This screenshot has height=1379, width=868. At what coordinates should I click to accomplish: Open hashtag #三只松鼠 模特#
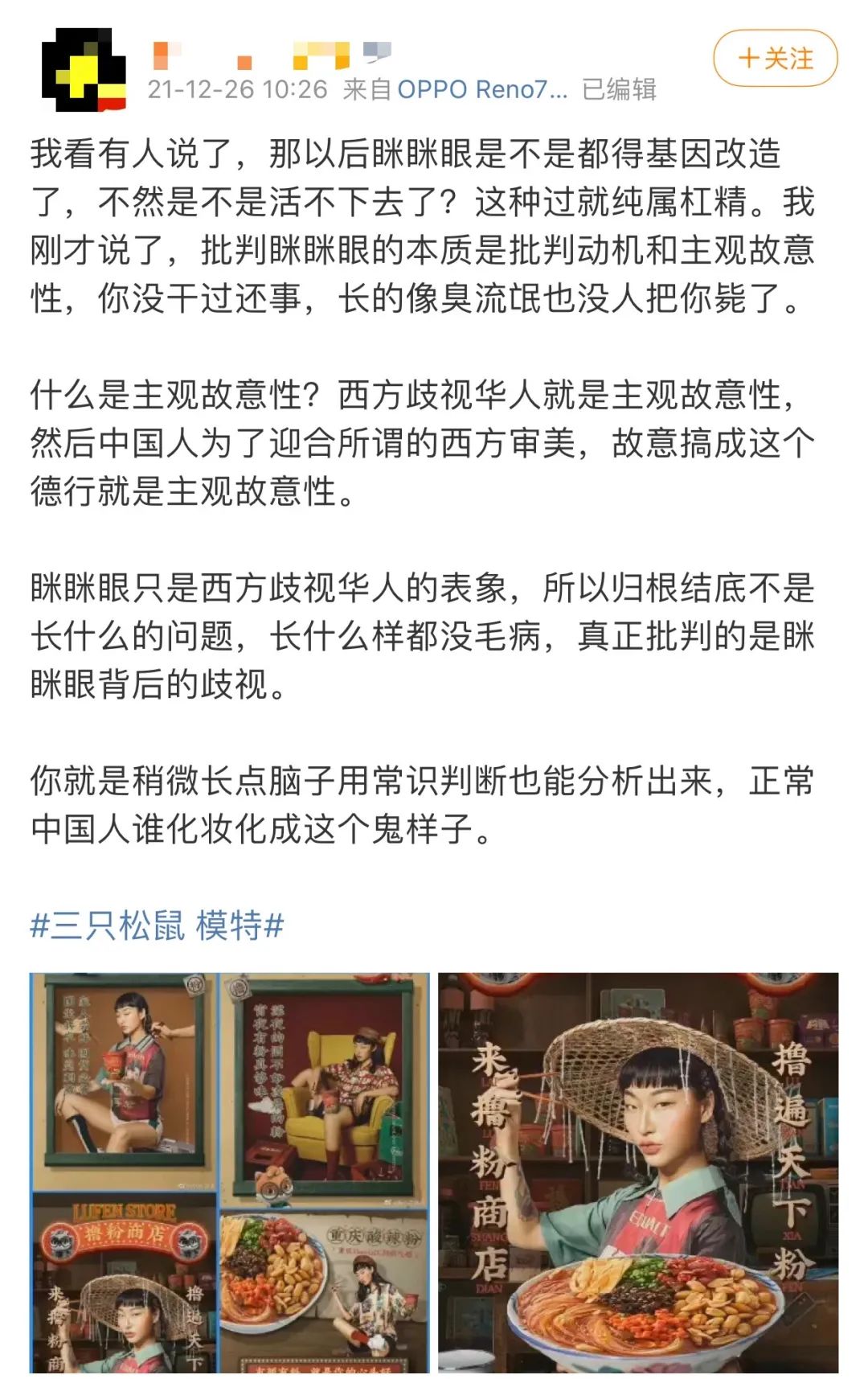click(157, 925)
